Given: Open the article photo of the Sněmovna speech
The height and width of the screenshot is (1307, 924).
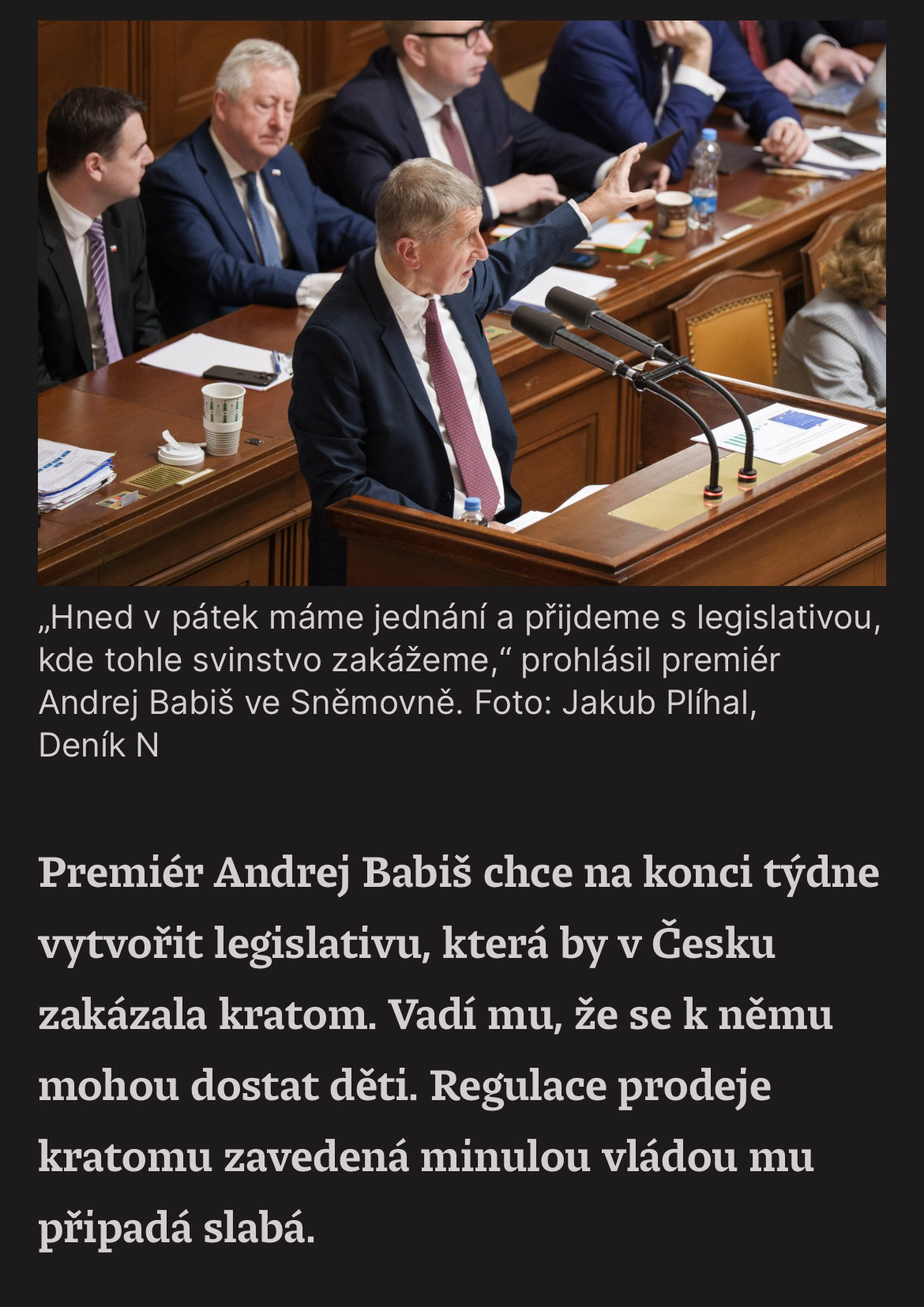Looking at the screenshot, I should coord(462,302).
